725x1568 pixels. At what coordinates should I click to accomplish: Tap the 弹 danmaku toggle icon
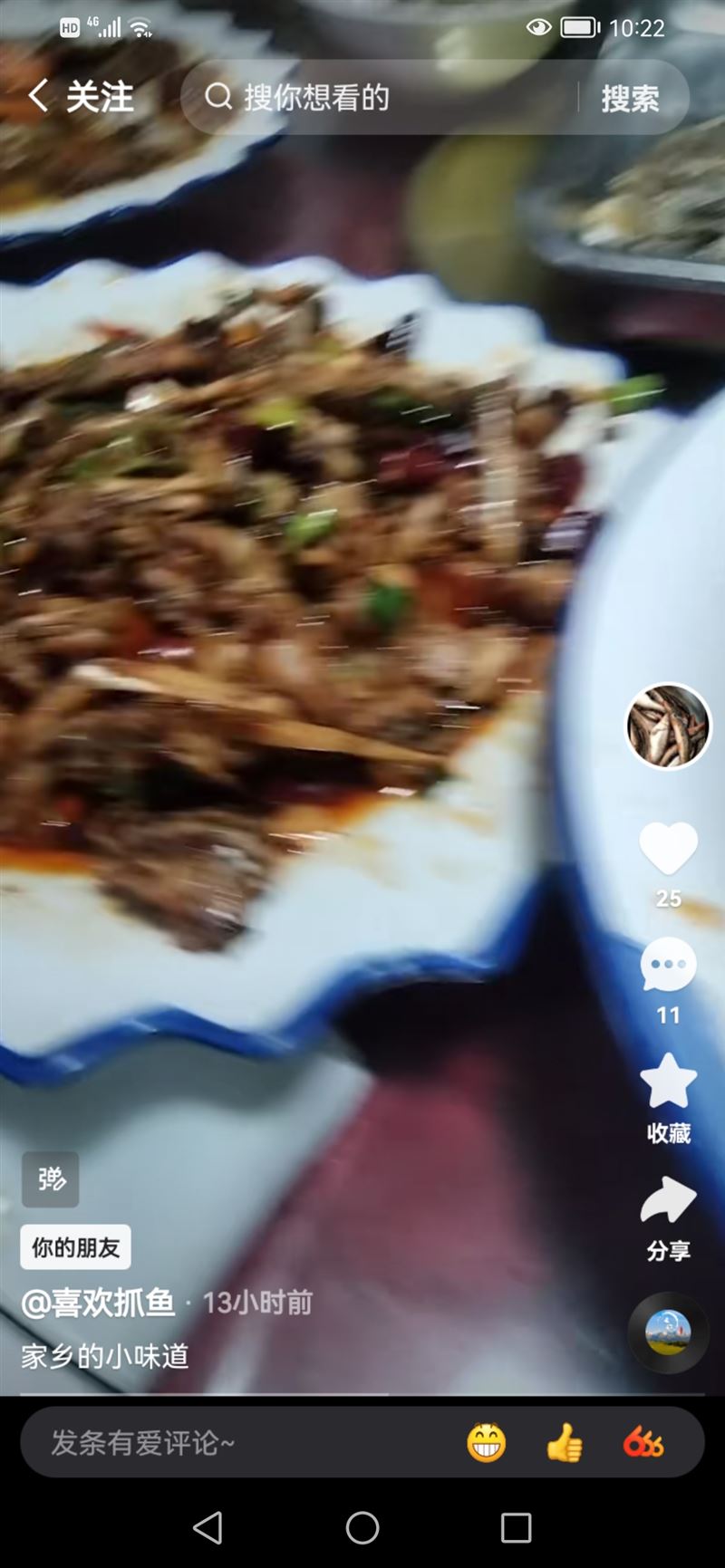click(51, 1179)
